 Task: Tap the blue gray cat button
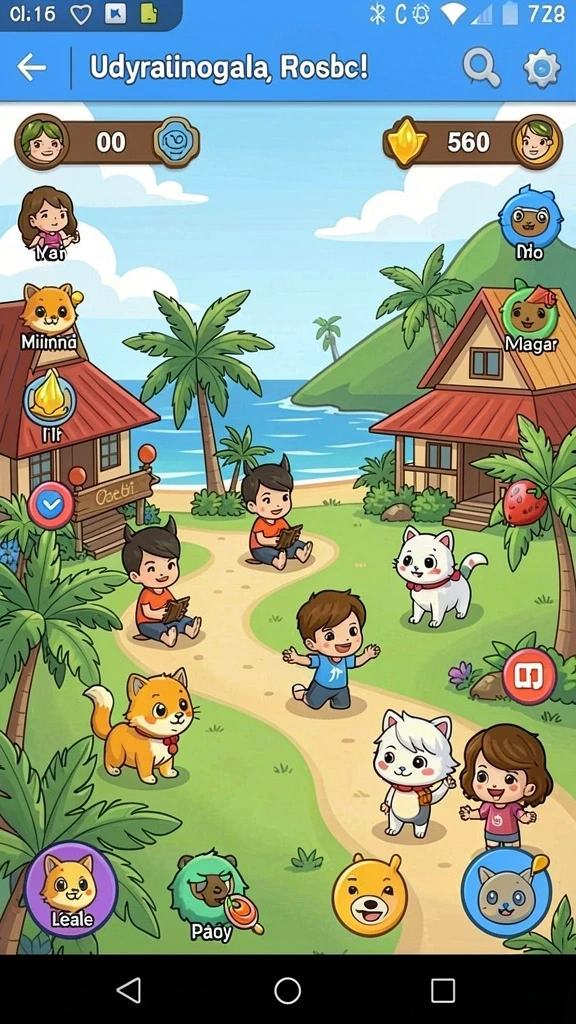[x=506, y=893]
